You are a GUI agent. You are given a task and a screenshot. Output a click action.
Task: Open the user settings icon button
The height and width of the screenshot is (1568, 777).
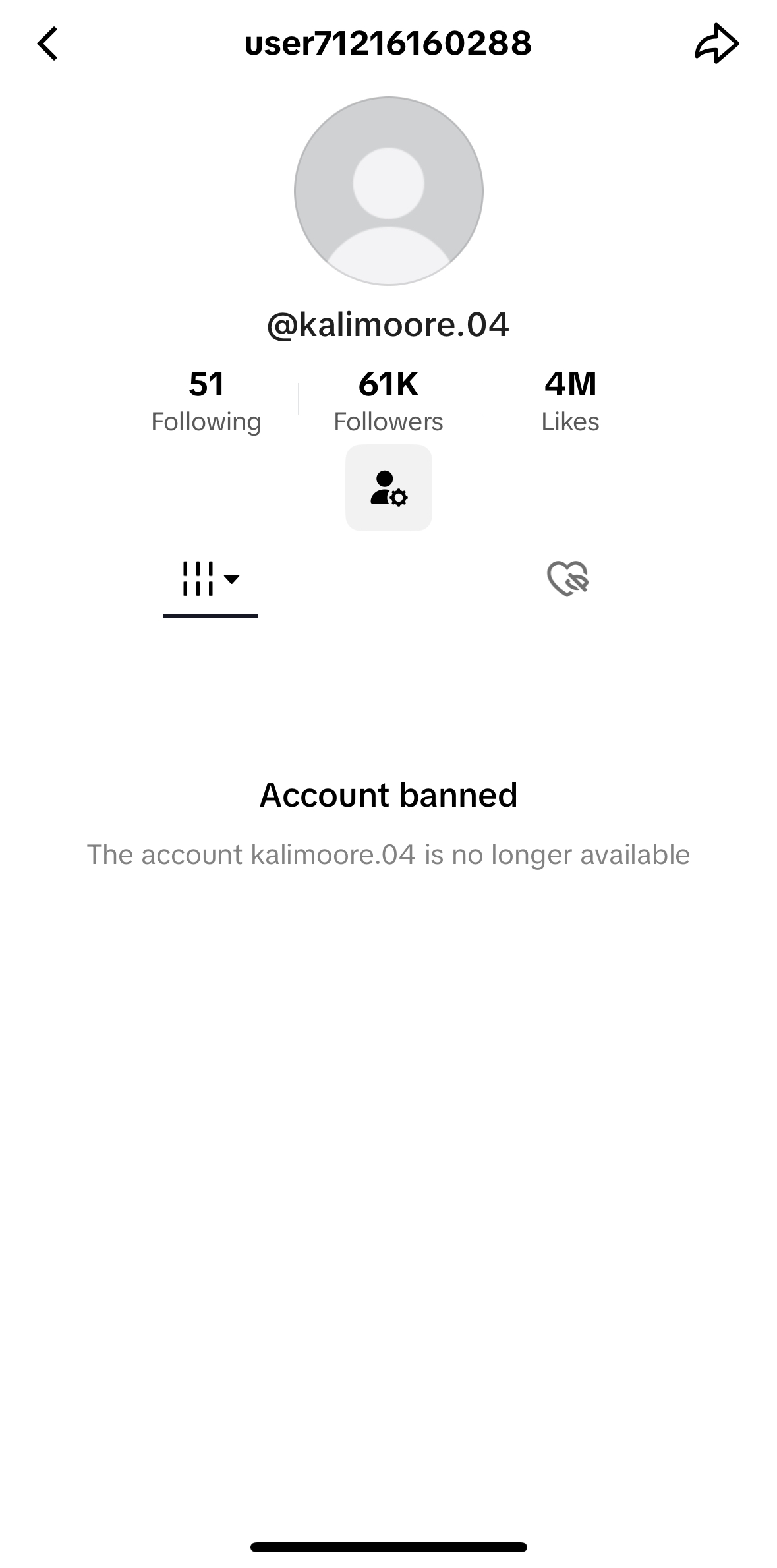pyautogui.click(x=389, y=488)
